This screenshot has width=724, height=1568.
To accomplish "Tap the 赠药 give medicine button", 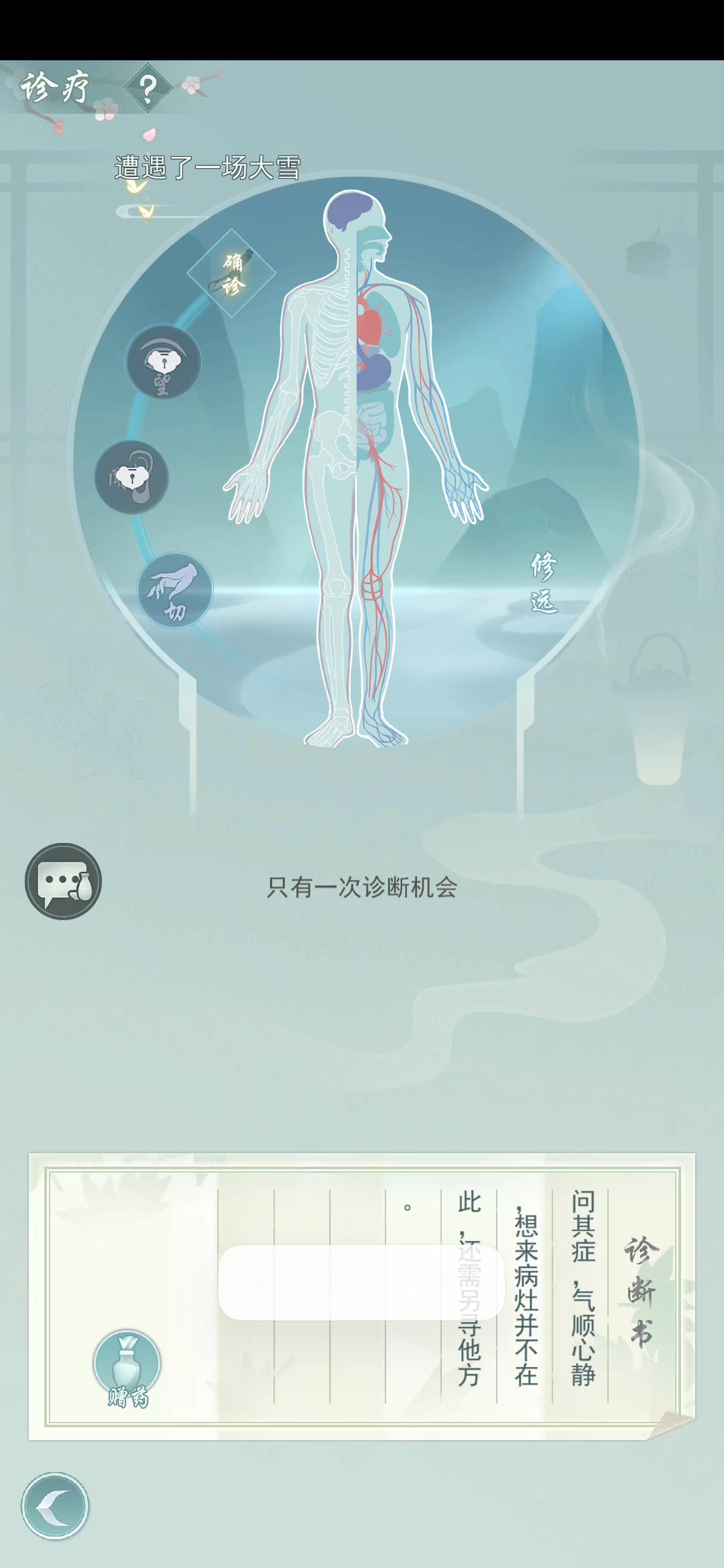I will 127,1368.
